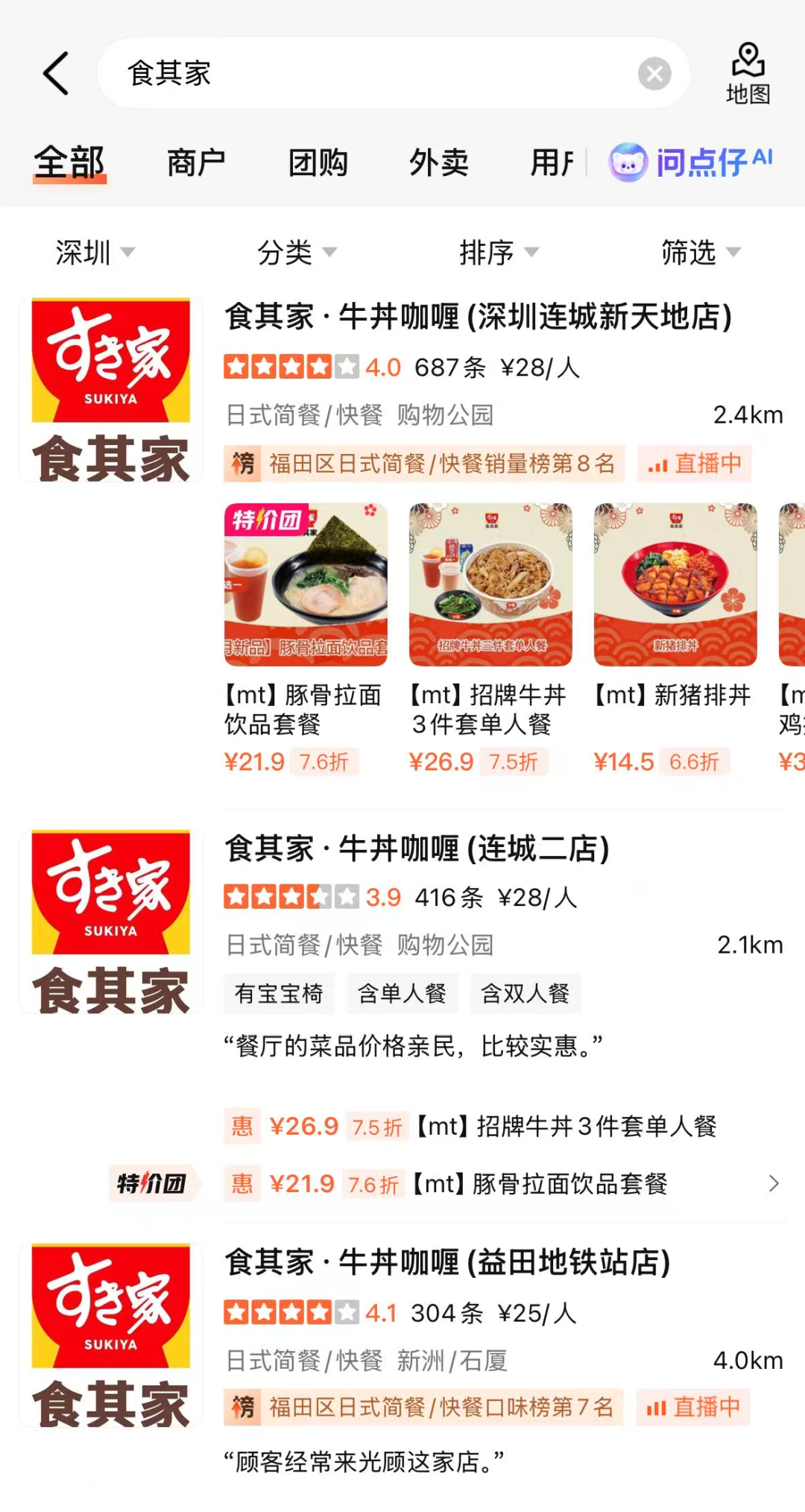Open 食其家 深圳连城新天地店 listing
The height and width of the screenshot is (1512, 805).
(478, 317)
